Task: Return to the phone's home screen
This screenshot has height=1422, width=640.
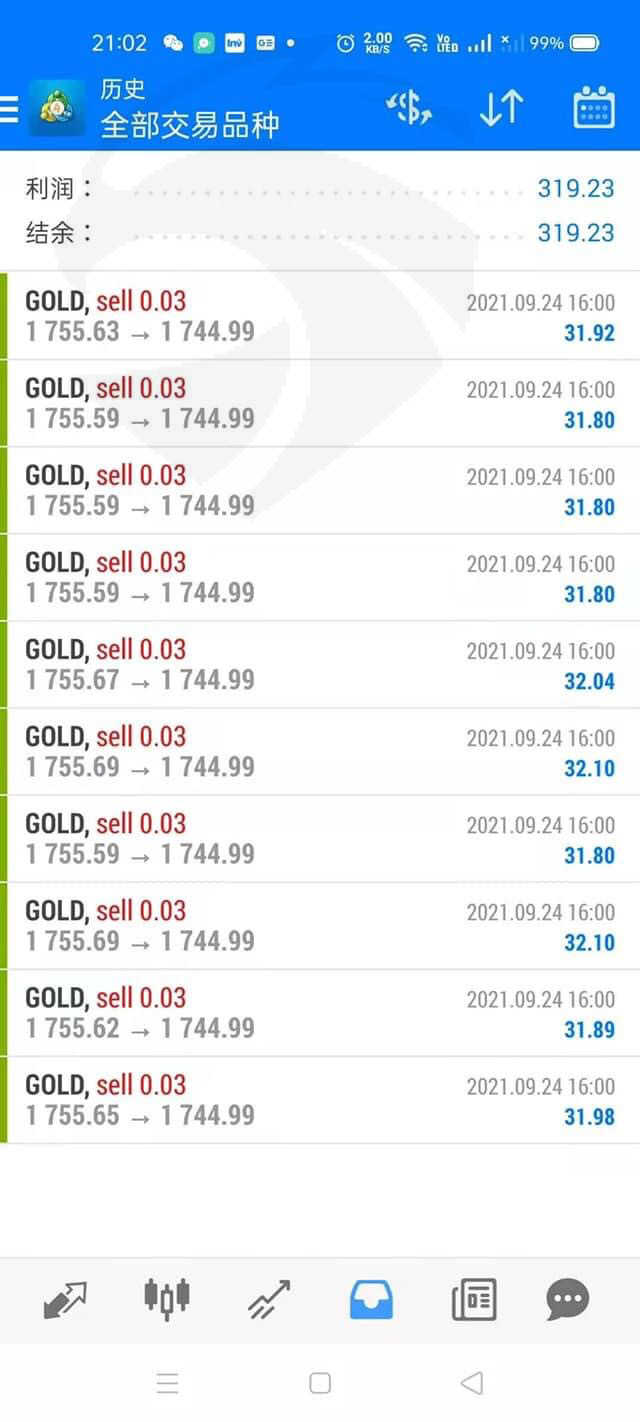Action: click(320, 1383)
